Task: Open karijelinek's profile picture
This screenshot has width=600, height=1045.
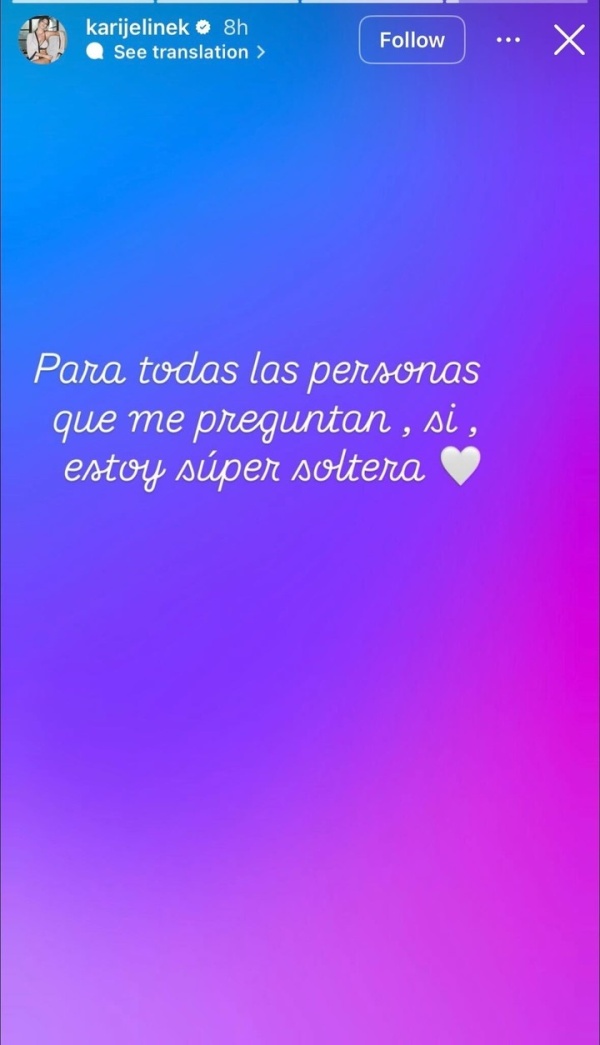Action: 42,40
